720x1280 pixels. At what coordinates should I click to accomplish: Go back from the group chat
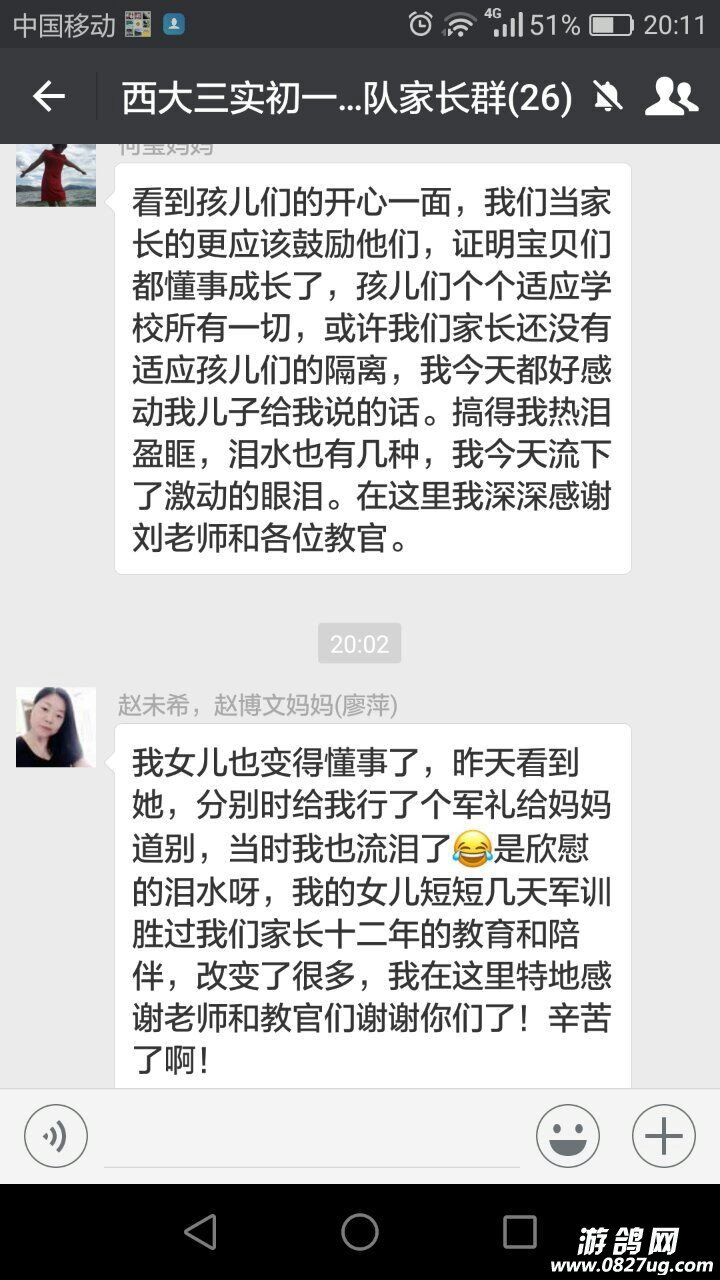(x=48, y=97)
